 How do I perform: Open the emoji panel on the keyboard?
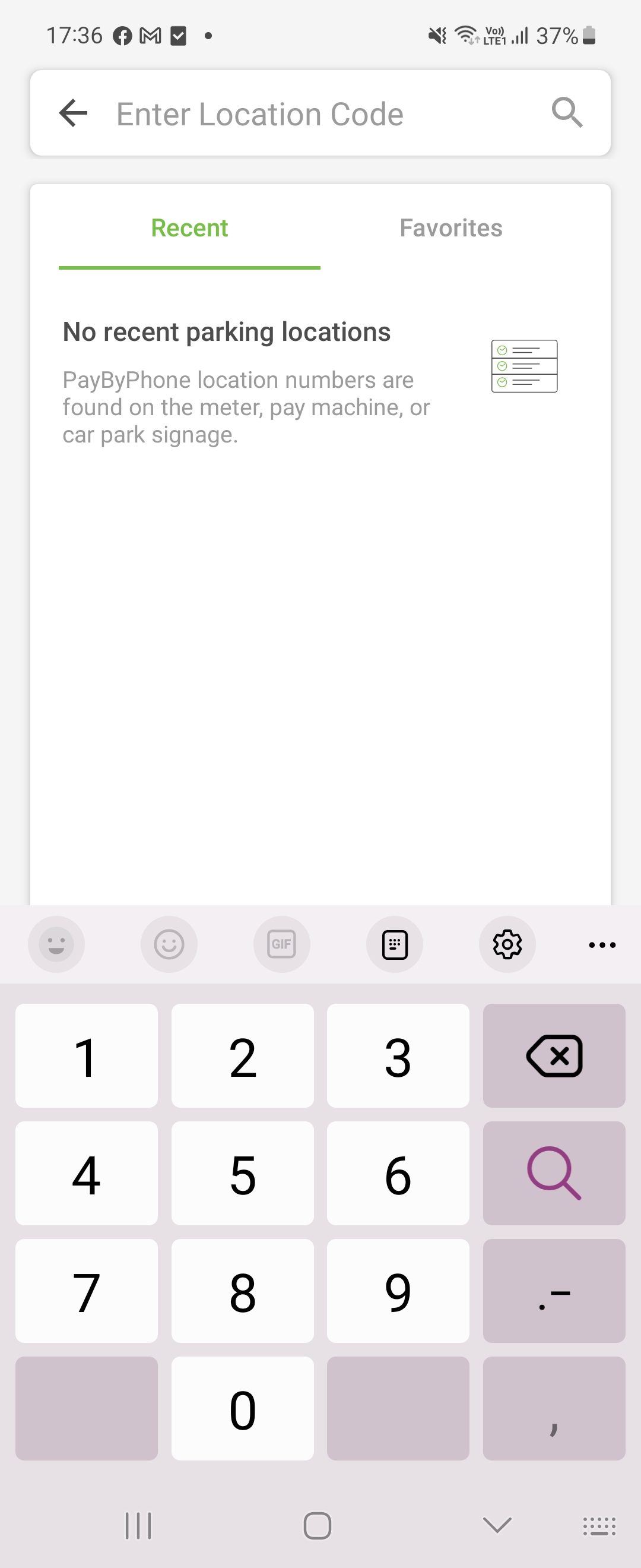click(56, 944)
